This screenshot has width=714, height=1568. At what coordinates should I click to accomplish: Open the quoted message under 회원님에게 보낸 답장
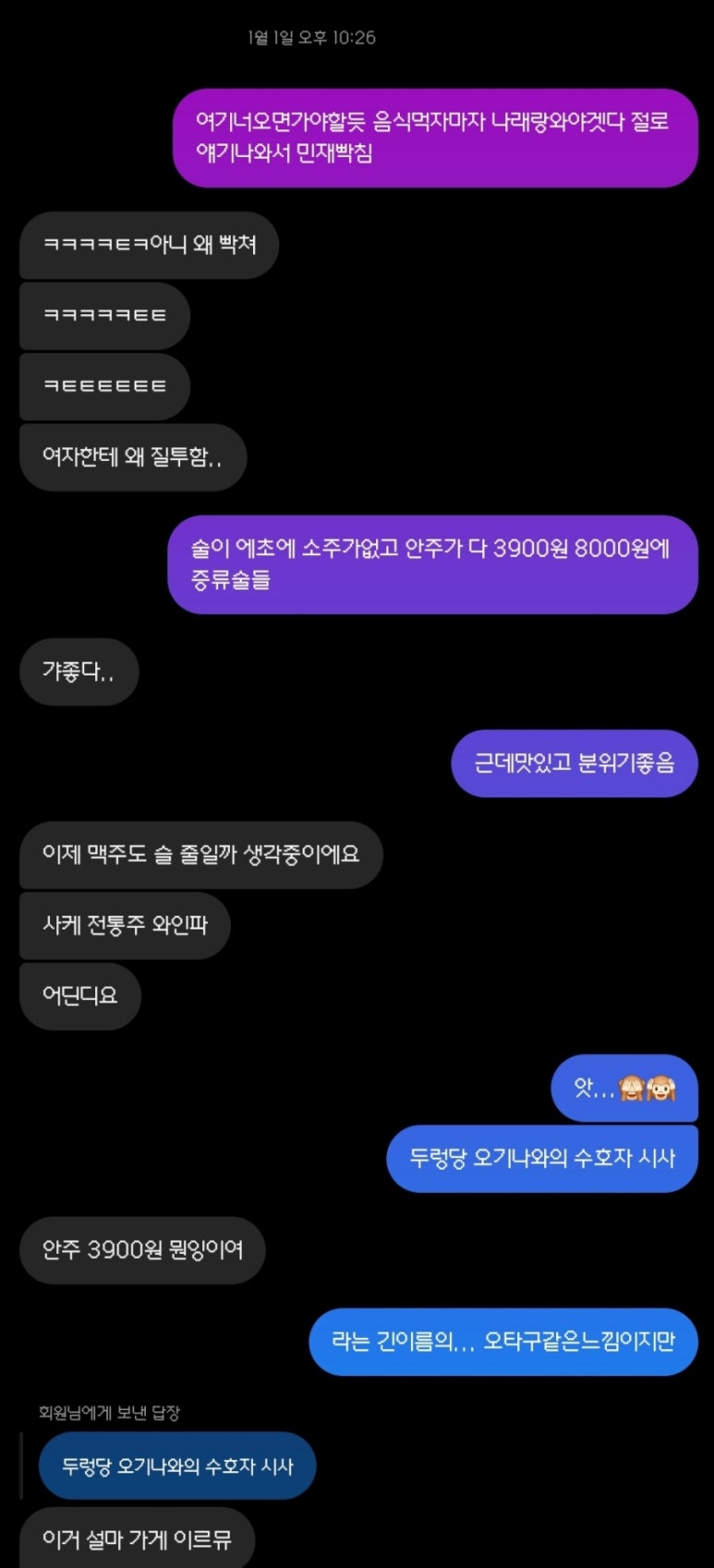coord(177,1465)
